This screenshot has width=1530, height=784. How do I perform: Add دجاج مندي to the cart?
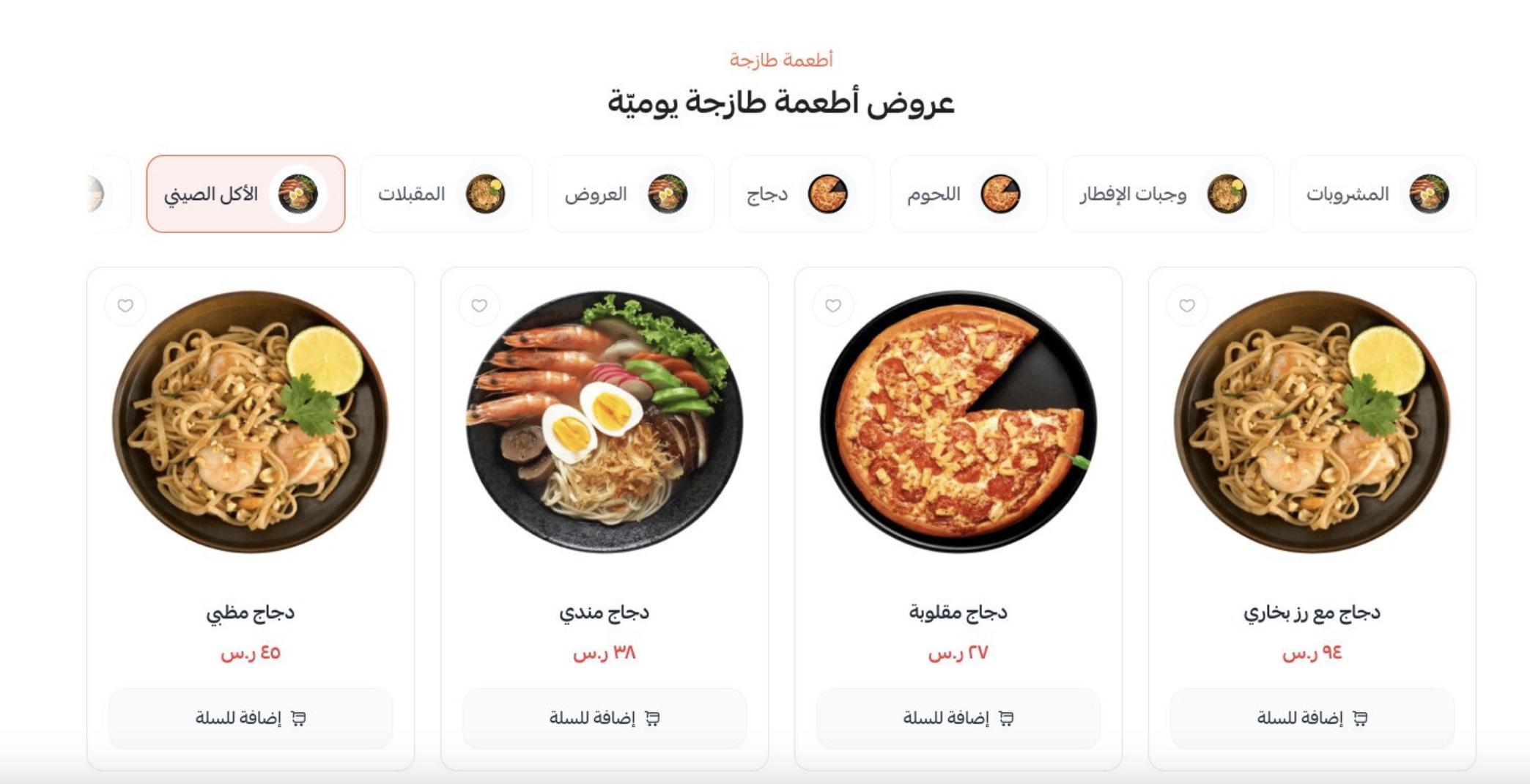tap(604, 718)
